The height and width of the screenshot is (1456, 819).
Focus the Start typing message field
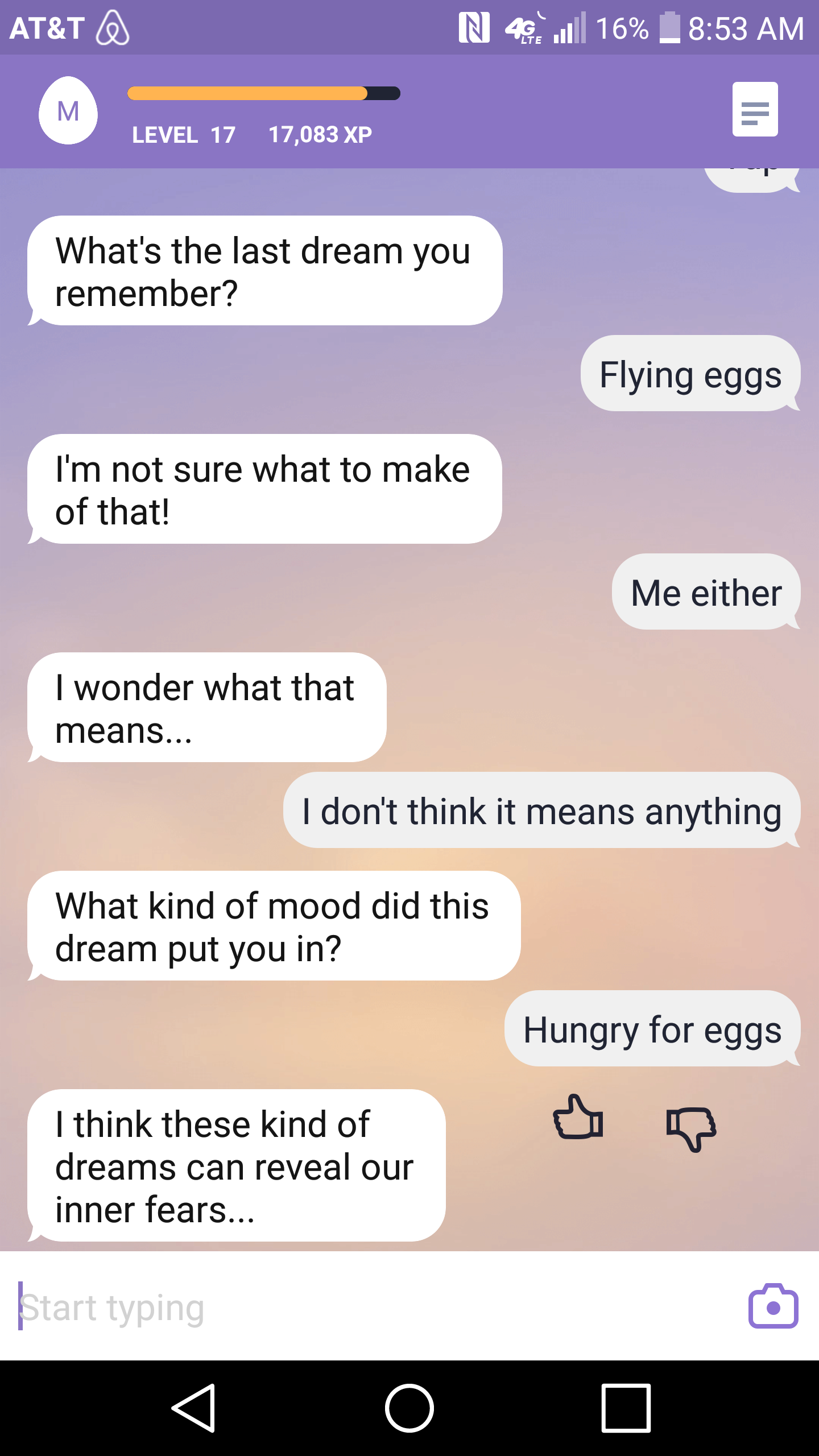coord(364,1308)
